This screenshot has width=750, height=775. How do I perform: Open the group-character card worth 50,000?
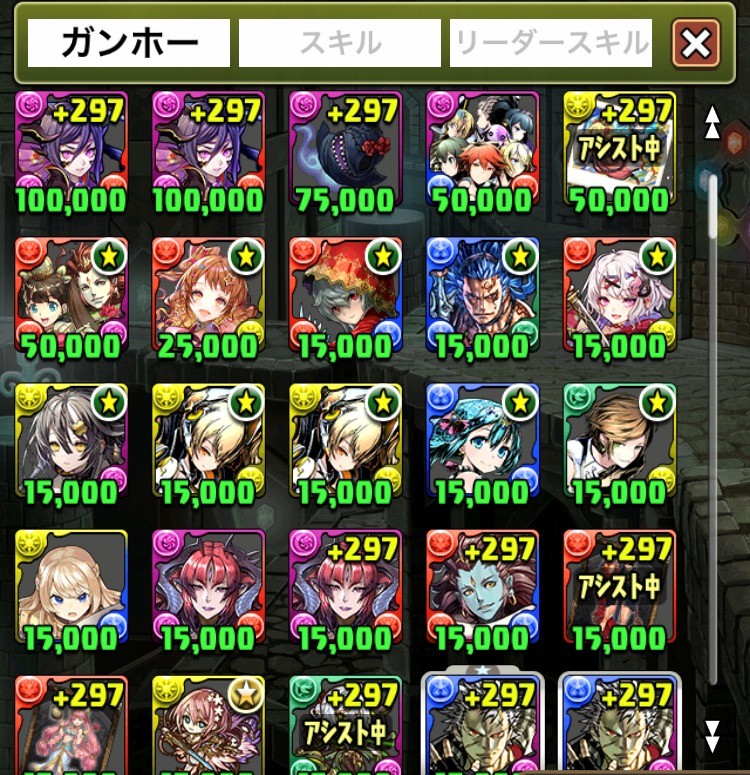(x=482, y=153)
